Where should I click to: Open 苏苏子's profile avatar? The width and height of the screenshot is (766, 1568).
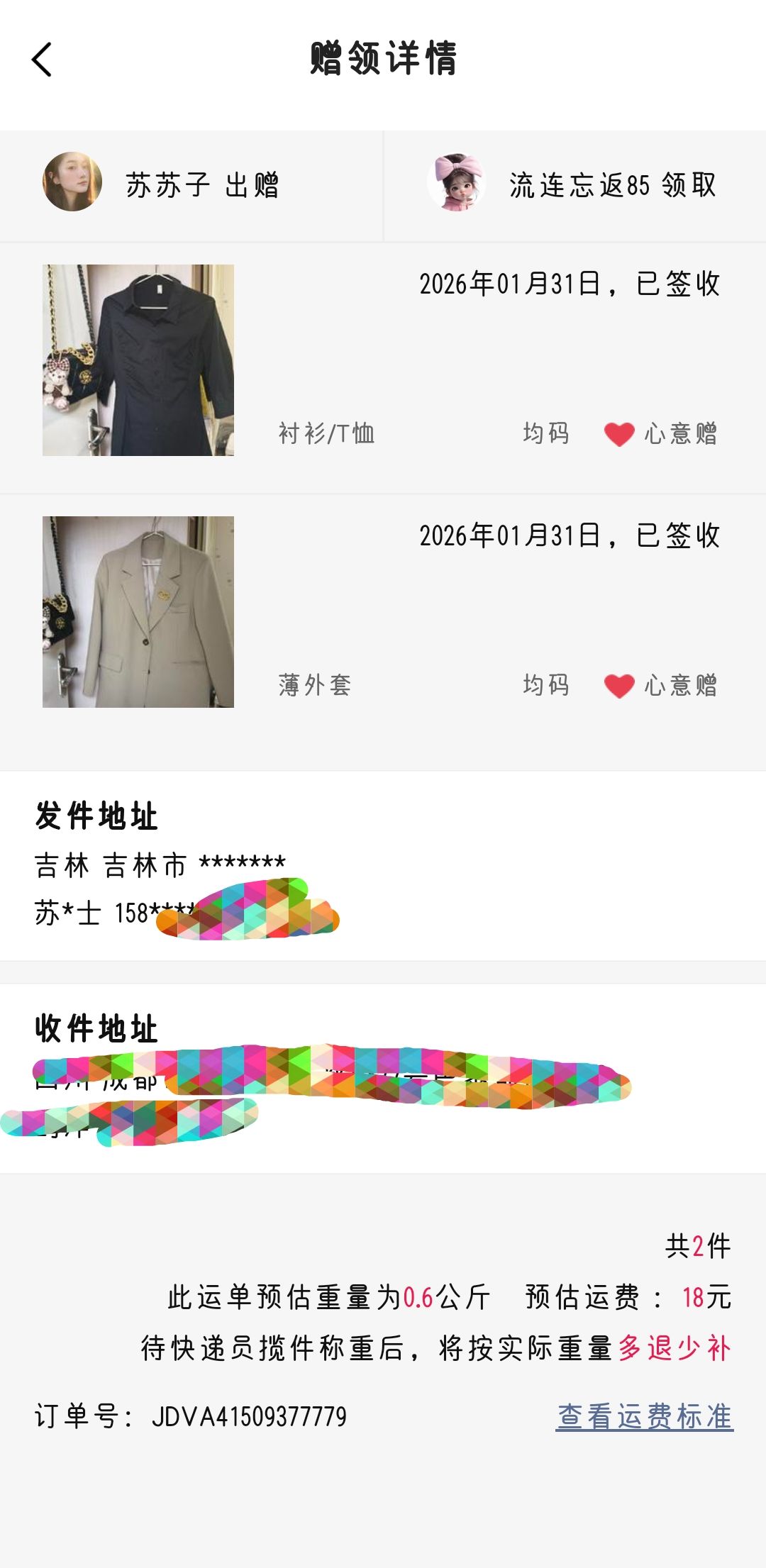72,182
